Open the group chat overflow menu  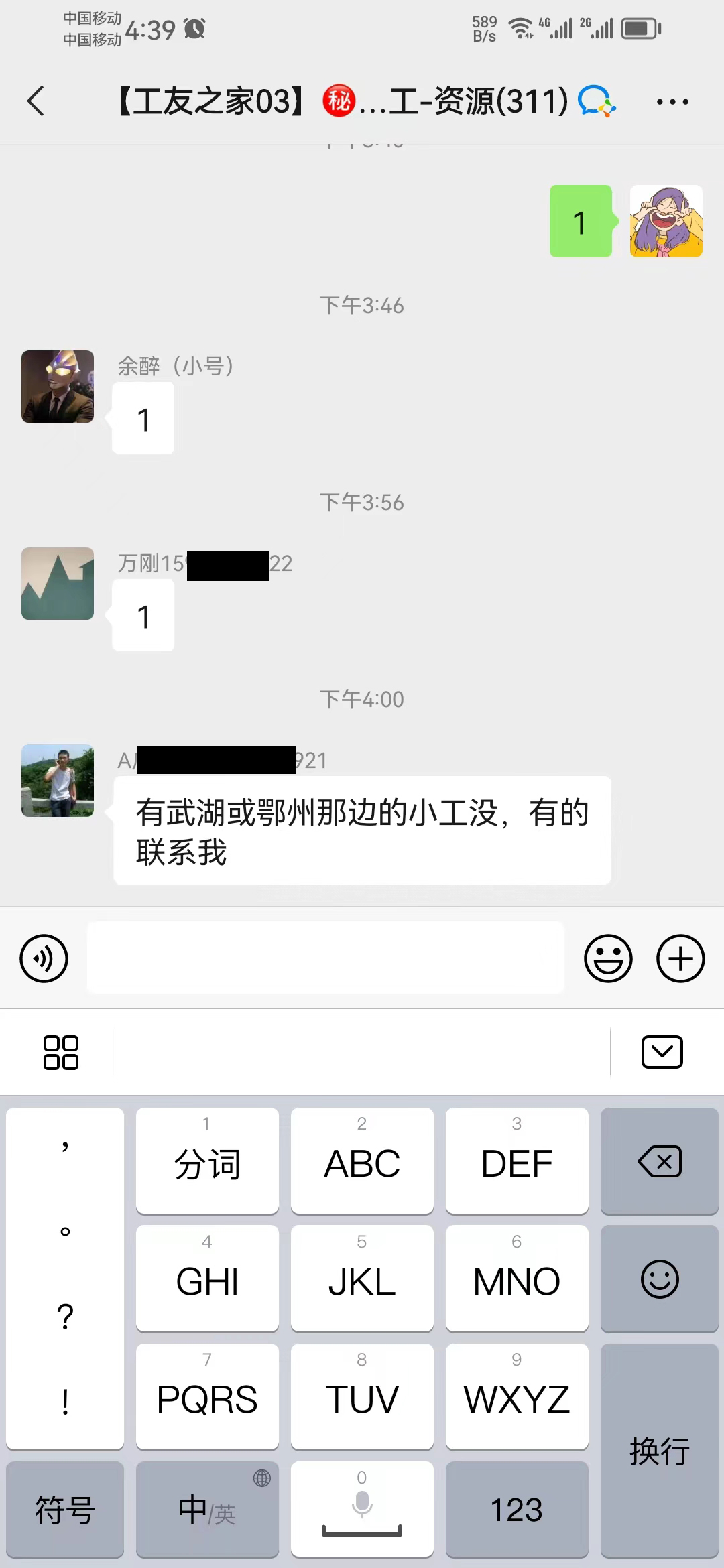pos(672,102)
